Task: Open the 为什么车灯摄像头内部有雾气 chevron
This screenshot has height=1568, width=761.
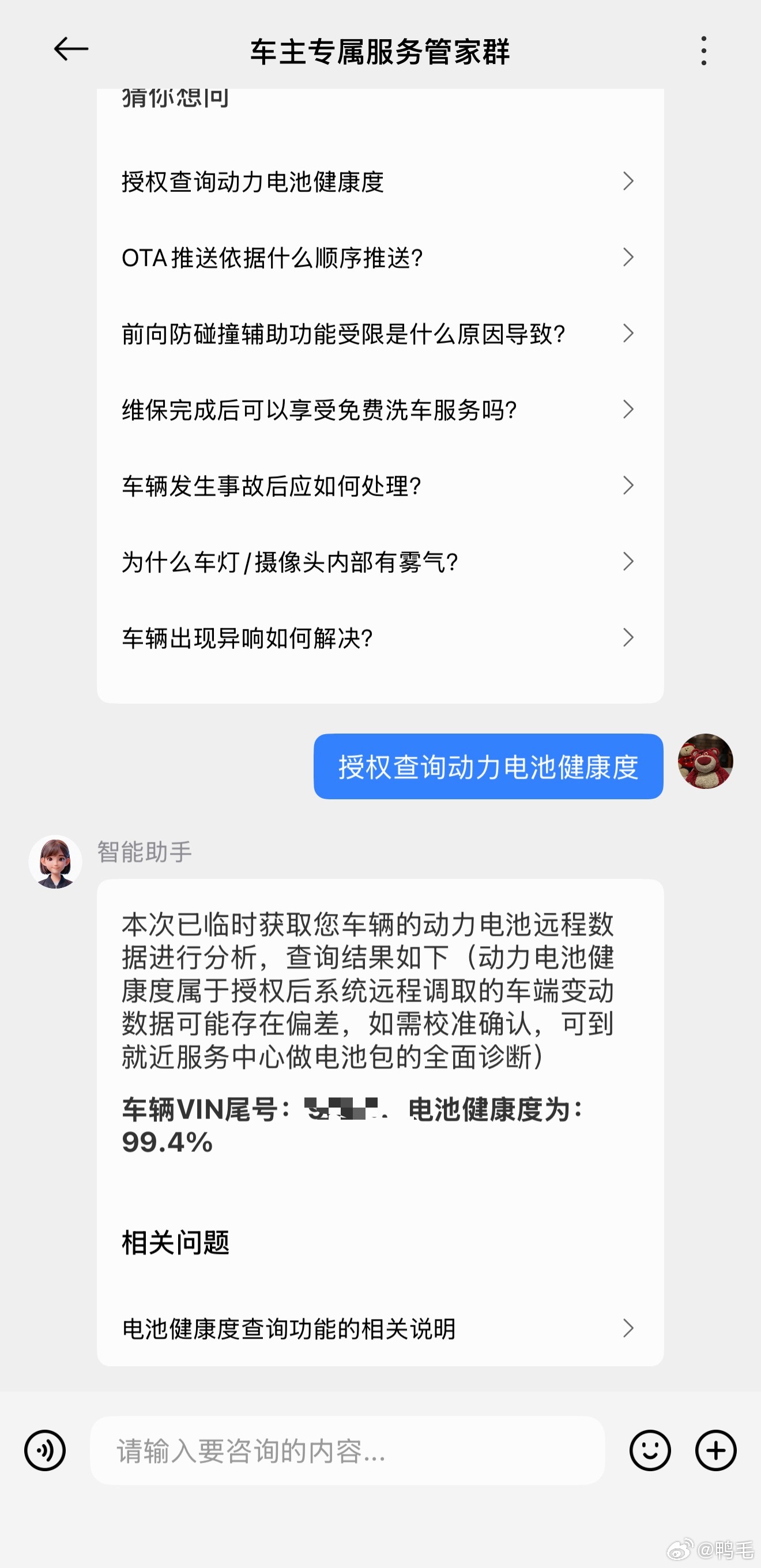Action: click(x=628, y=561)
